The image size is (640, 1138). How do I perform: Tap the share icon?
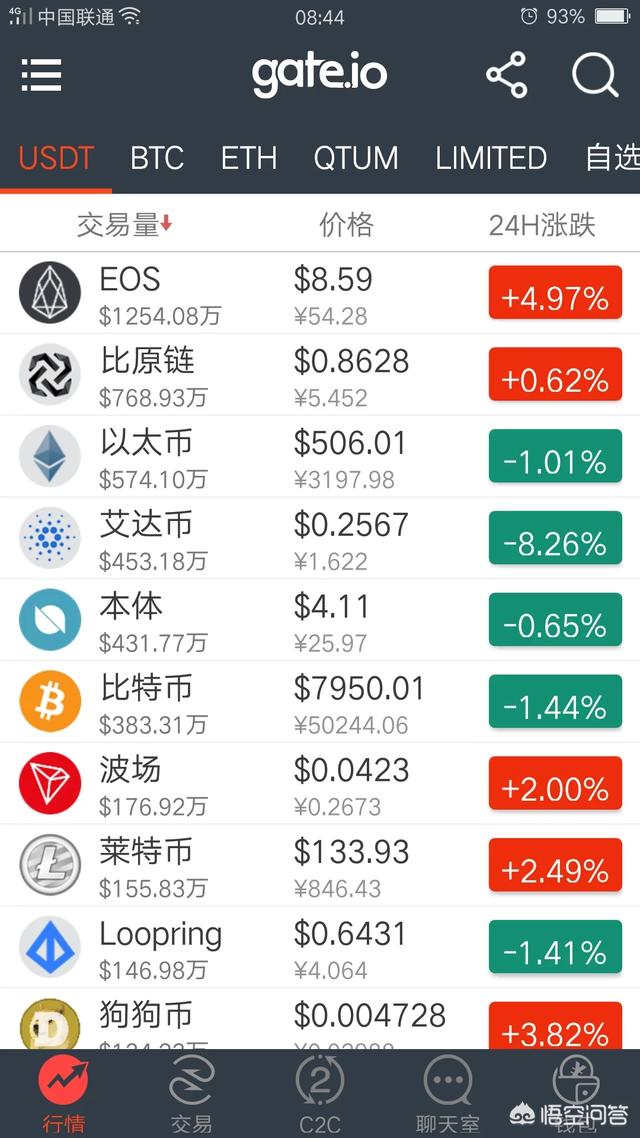(506, 76)
